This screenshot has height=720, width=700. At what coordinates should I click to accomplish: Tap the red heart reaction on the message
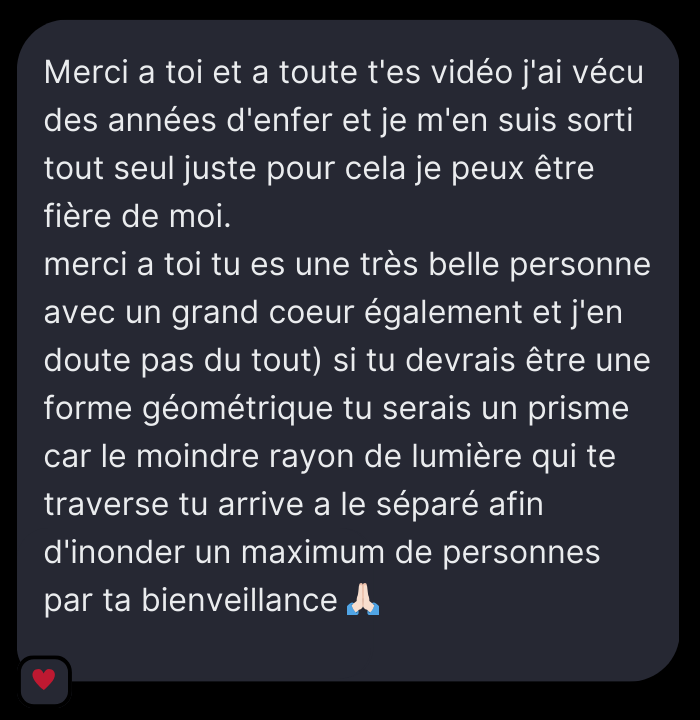click(x=44, y=680)
